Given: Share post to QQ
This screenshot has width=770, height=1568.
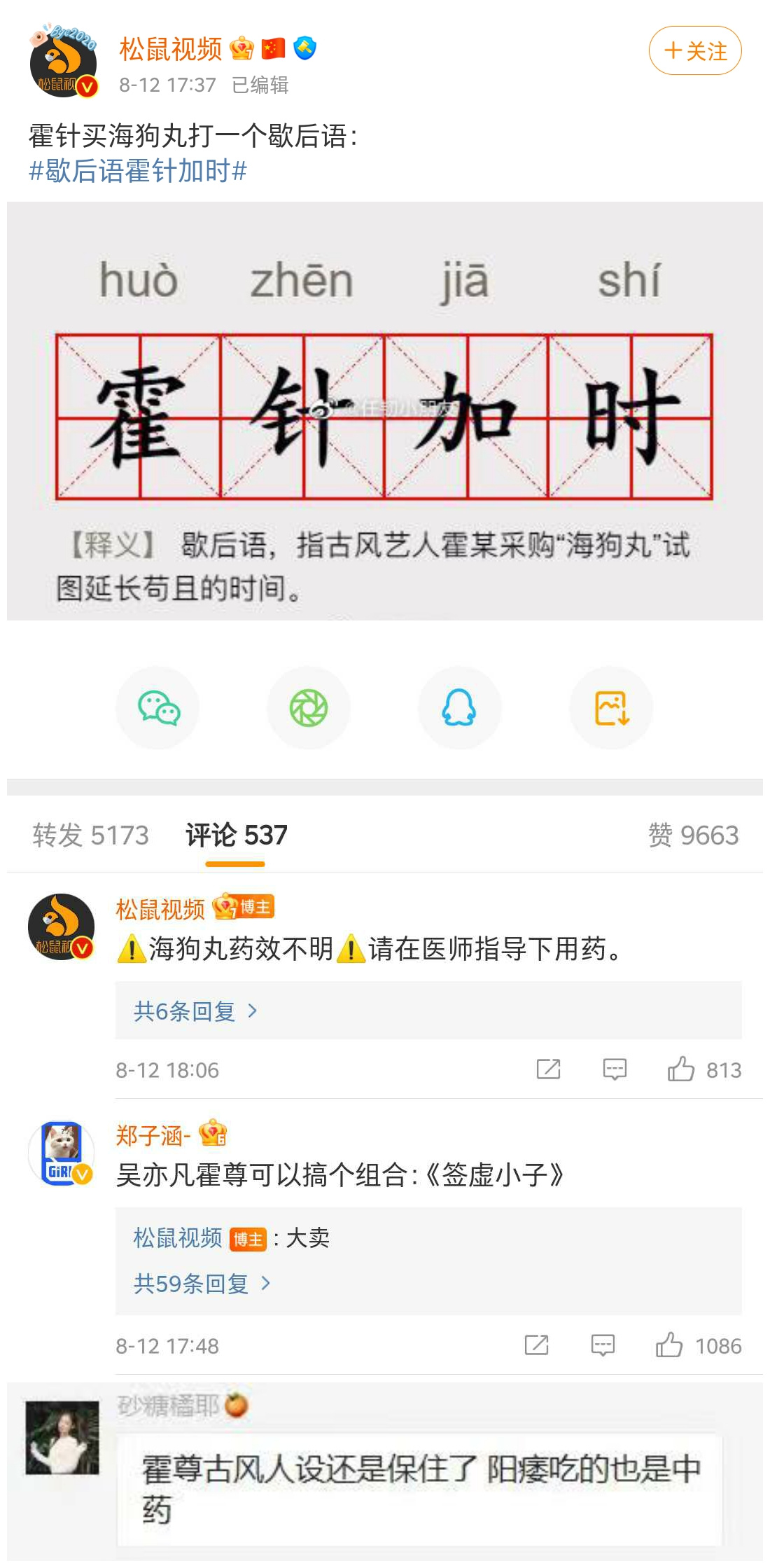Looking at the screenshot, I should (459, 708).
